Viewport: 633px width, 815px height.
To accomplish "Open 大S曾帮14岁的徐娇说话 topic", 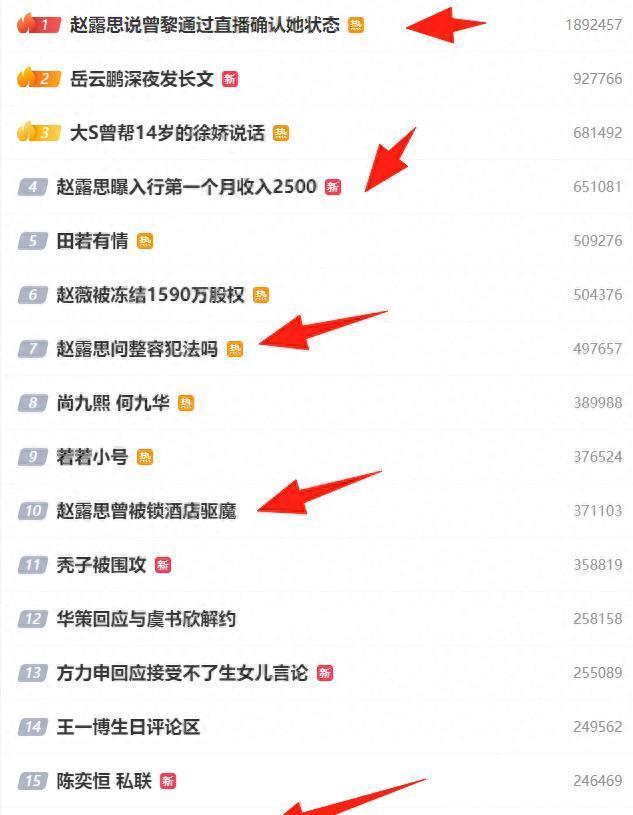I will (x=167, y=132).
